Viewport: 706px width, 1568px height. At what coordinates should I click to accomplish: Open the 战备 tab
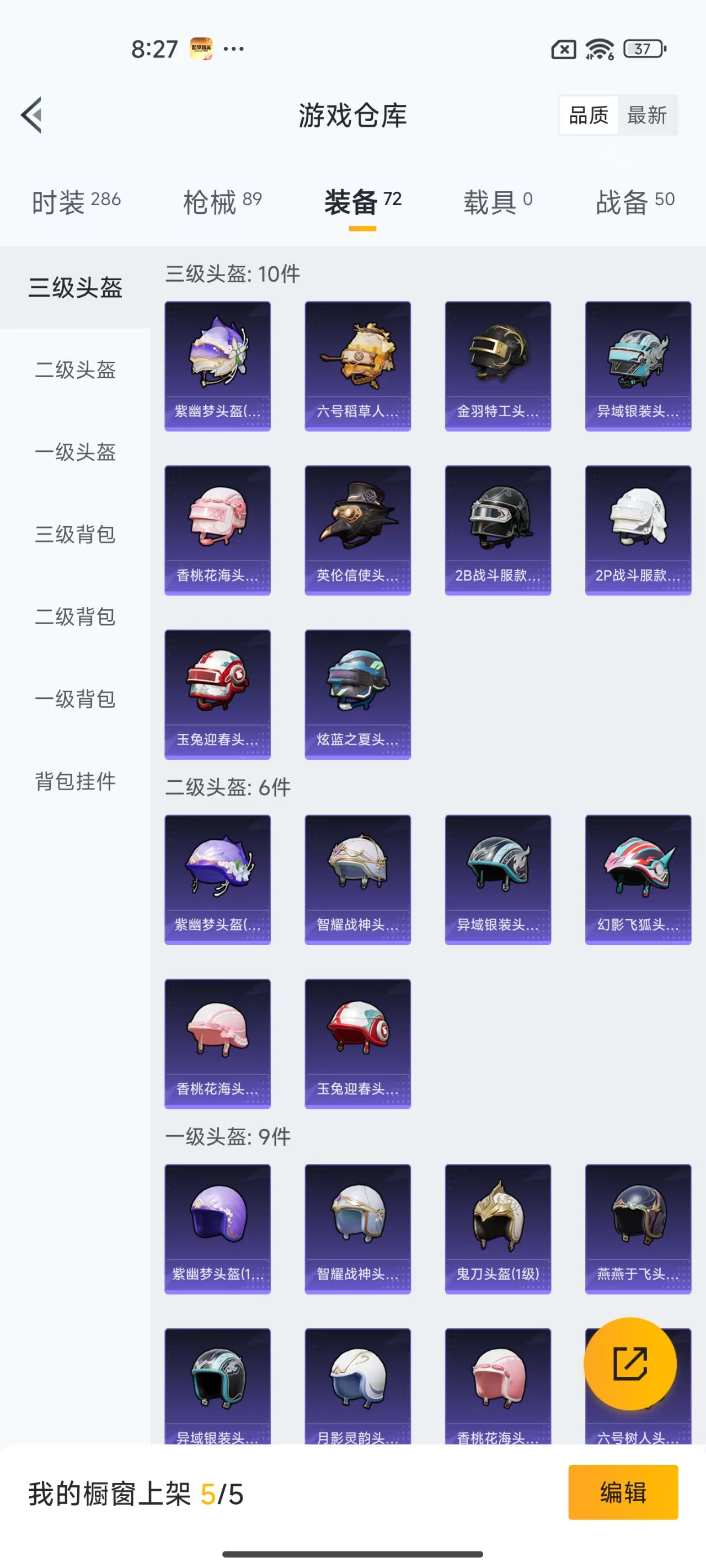click(x=635, y=201)
